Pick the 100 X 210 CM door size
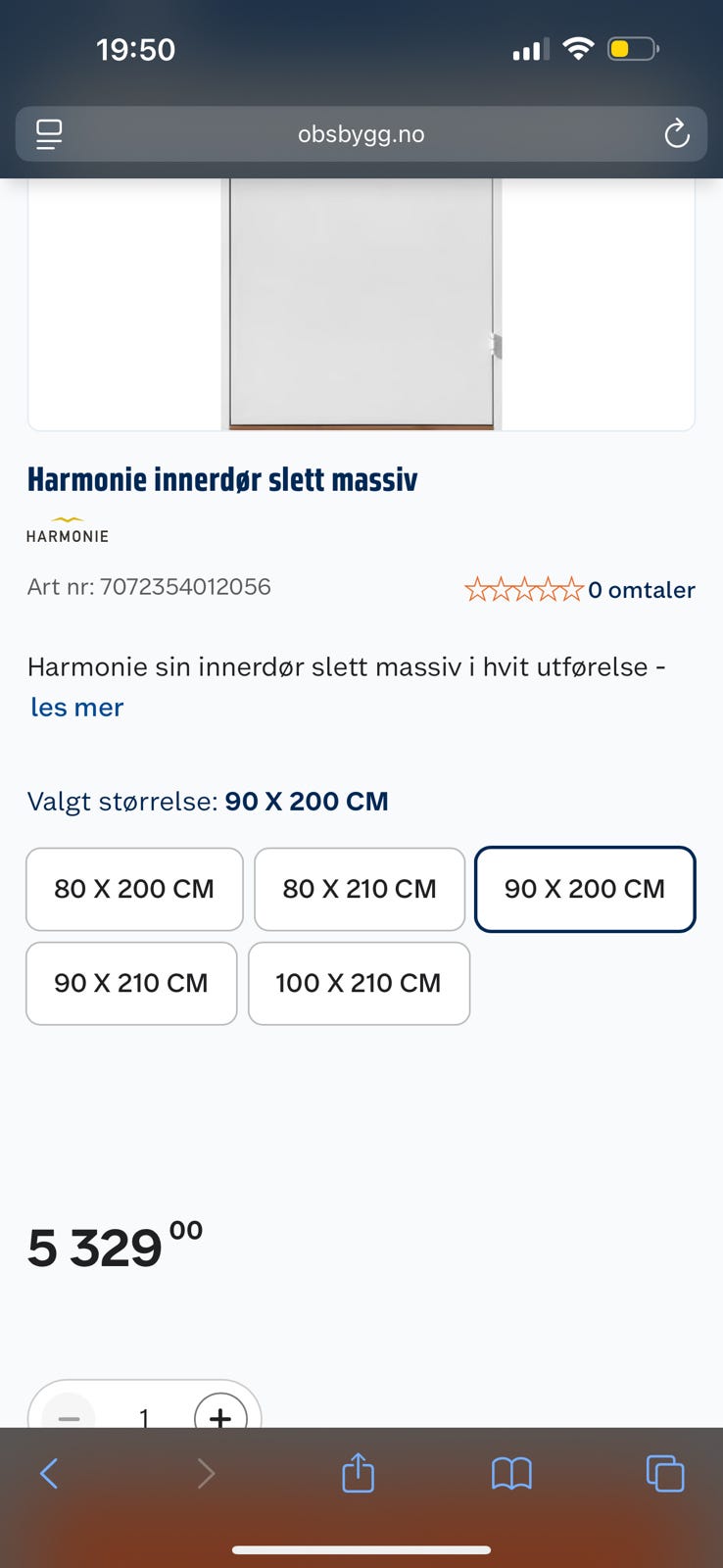 click(359, 983)
